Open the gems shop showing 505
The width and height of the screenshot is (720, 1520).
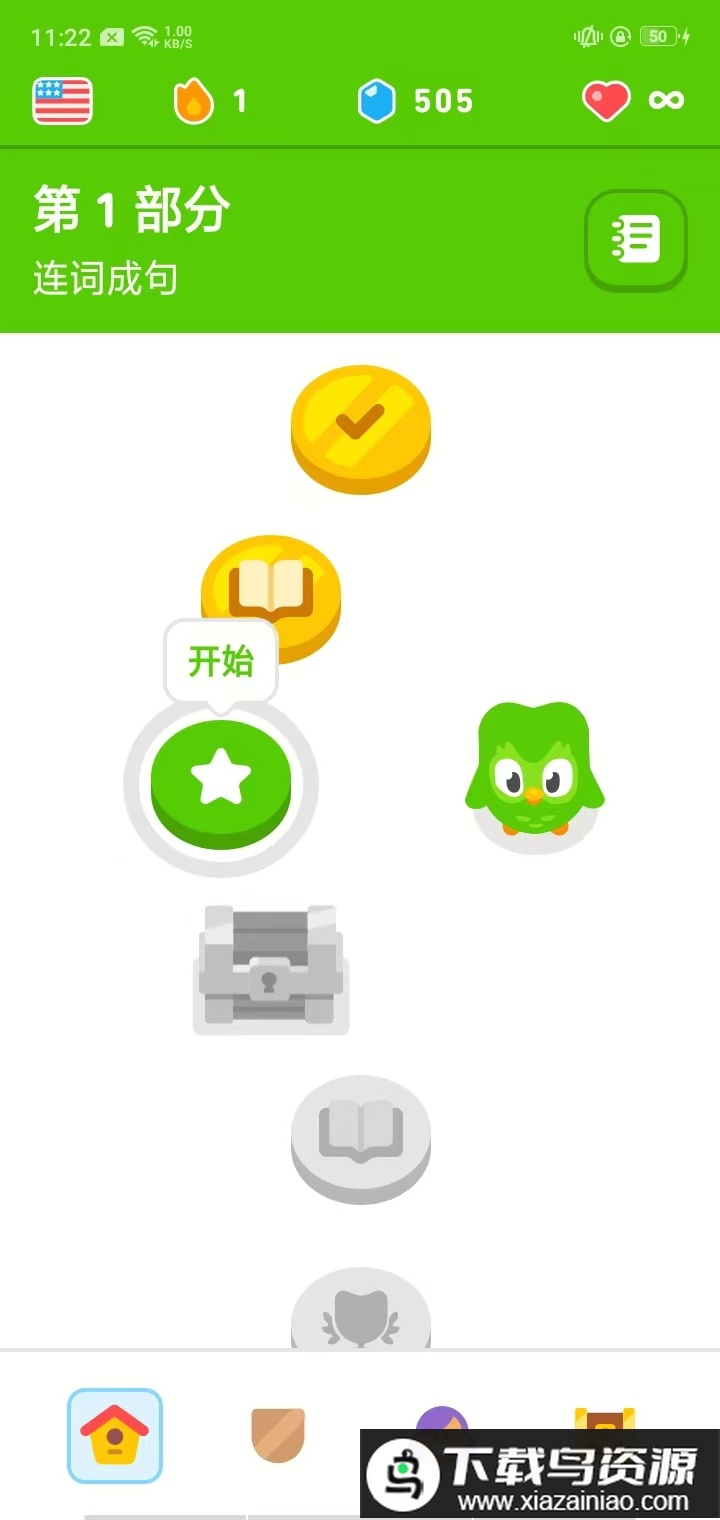click(415, 101)
